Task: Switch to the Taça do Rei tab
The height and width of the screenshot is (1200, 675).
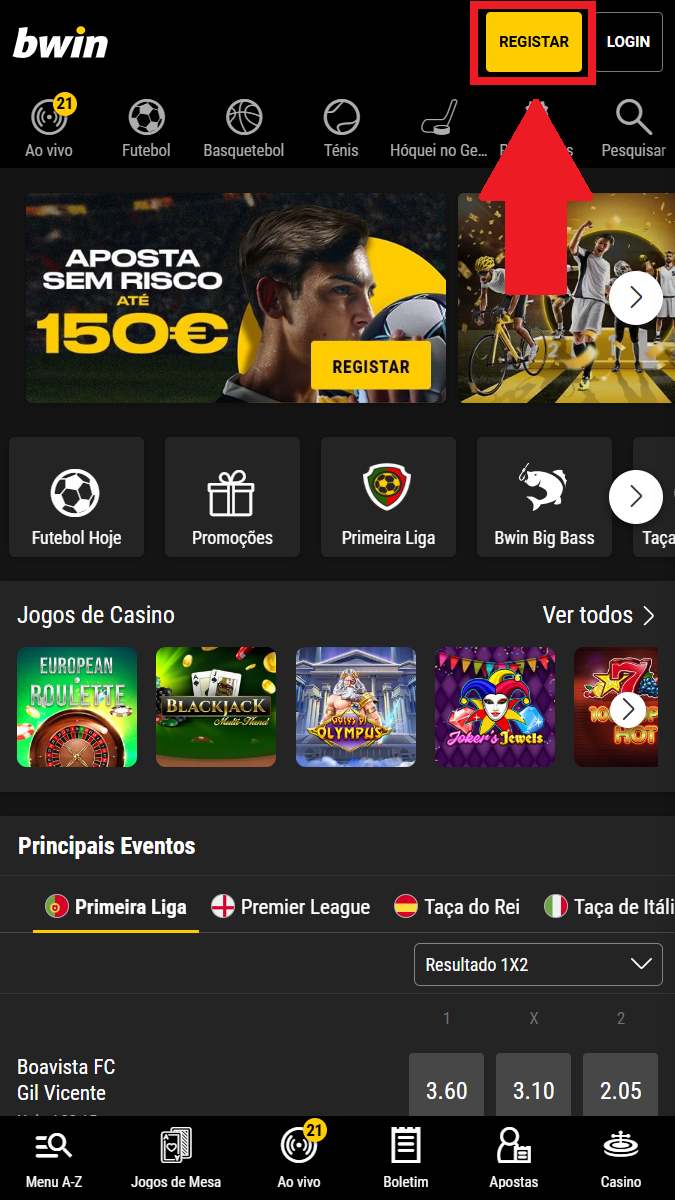Action: pos(459,907)
